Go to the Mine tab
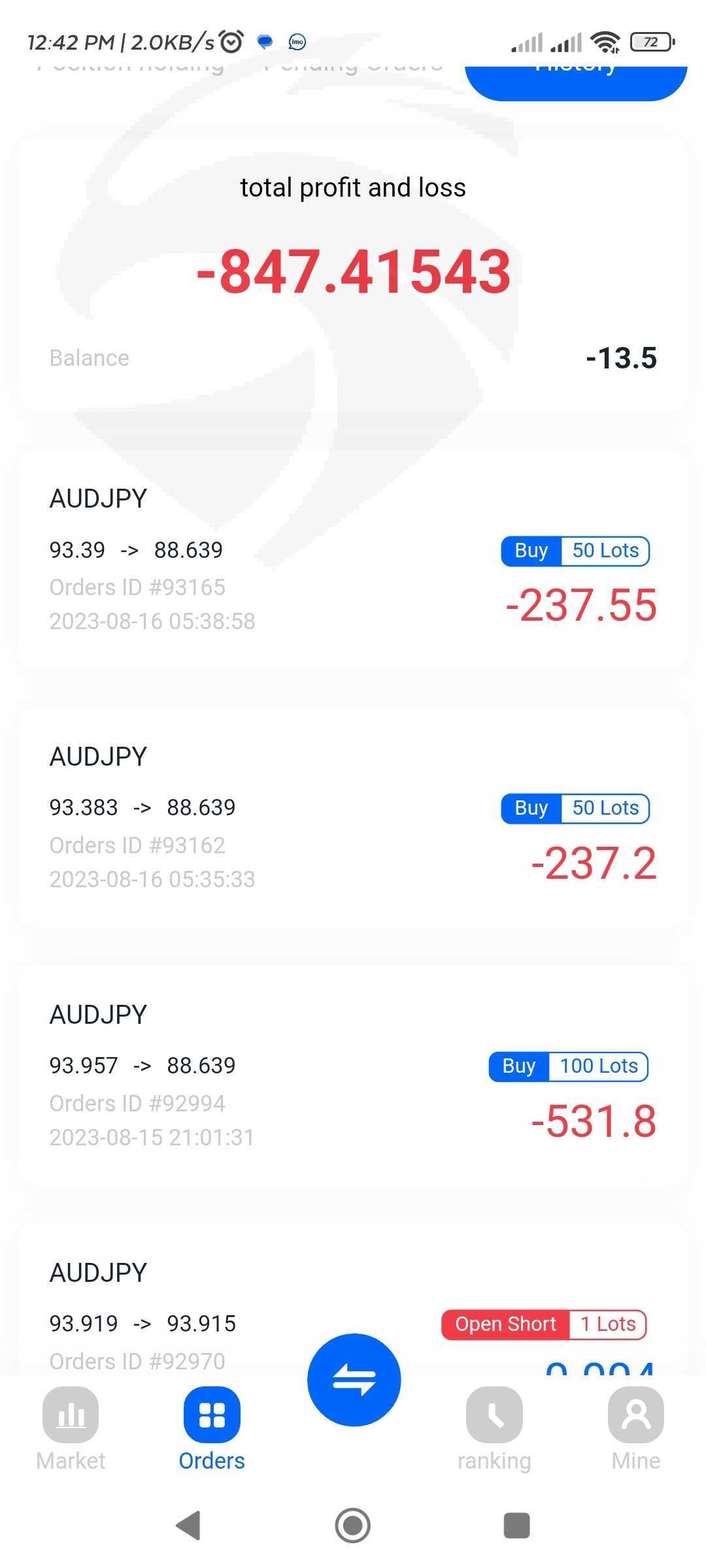Screen dimensions: 706x1568 [635, 1428]
